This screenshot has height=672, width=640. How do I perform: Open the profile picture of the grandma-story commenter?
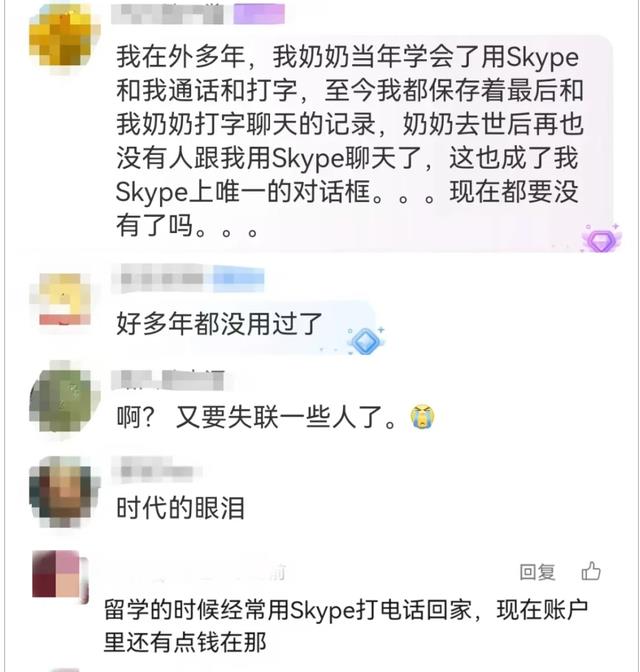click(x=64, y=37)
